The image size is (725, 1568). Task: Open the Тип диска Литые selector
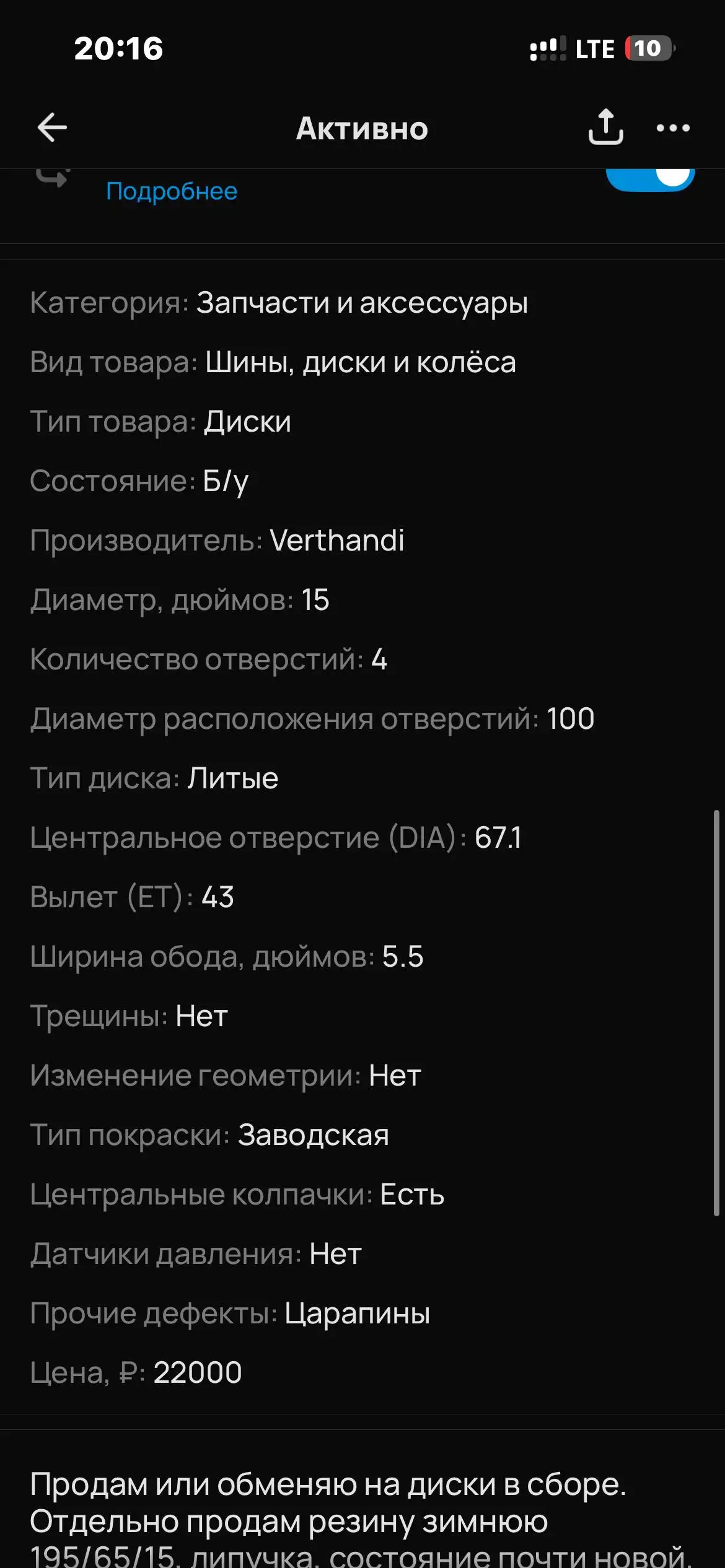coord(155,779)
